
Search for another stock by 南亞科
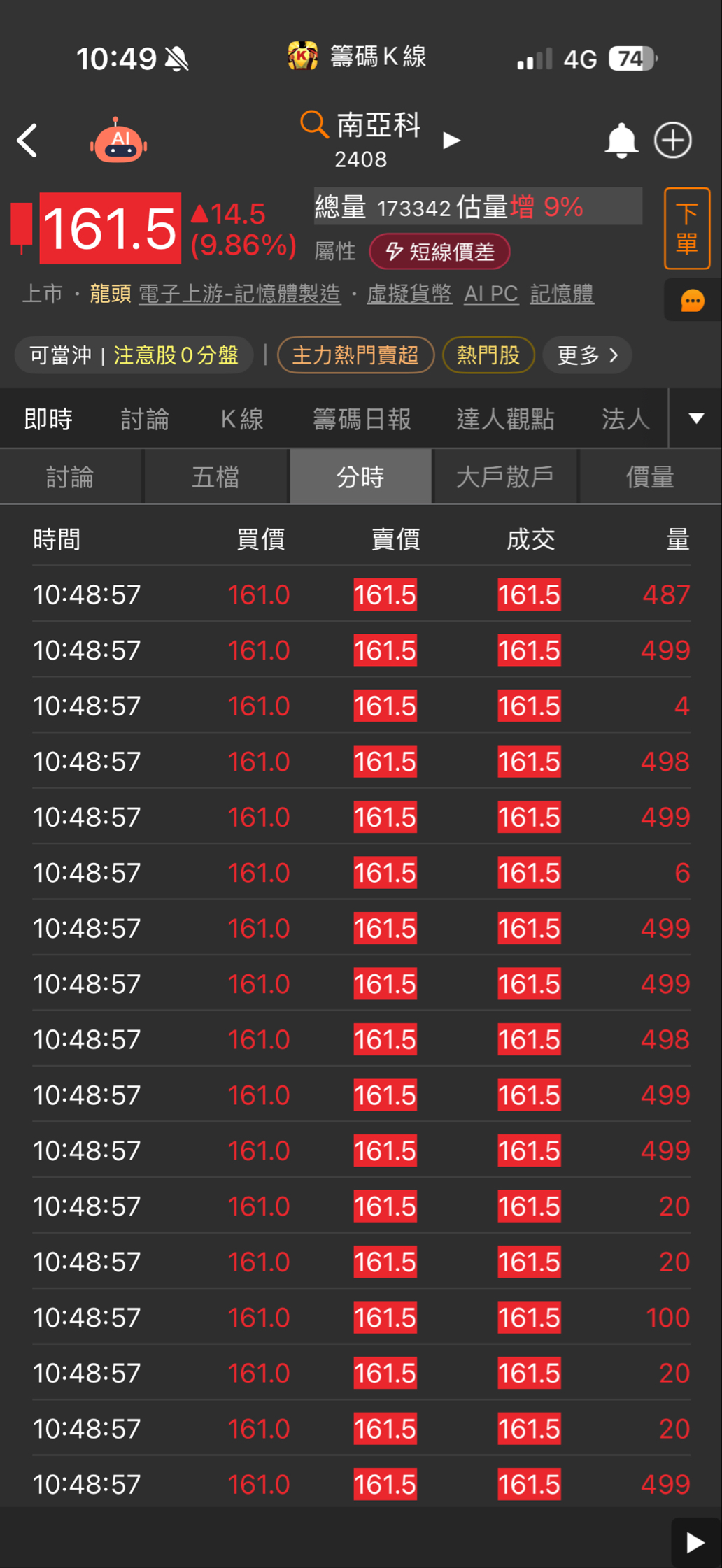click(x=362, y=126)
